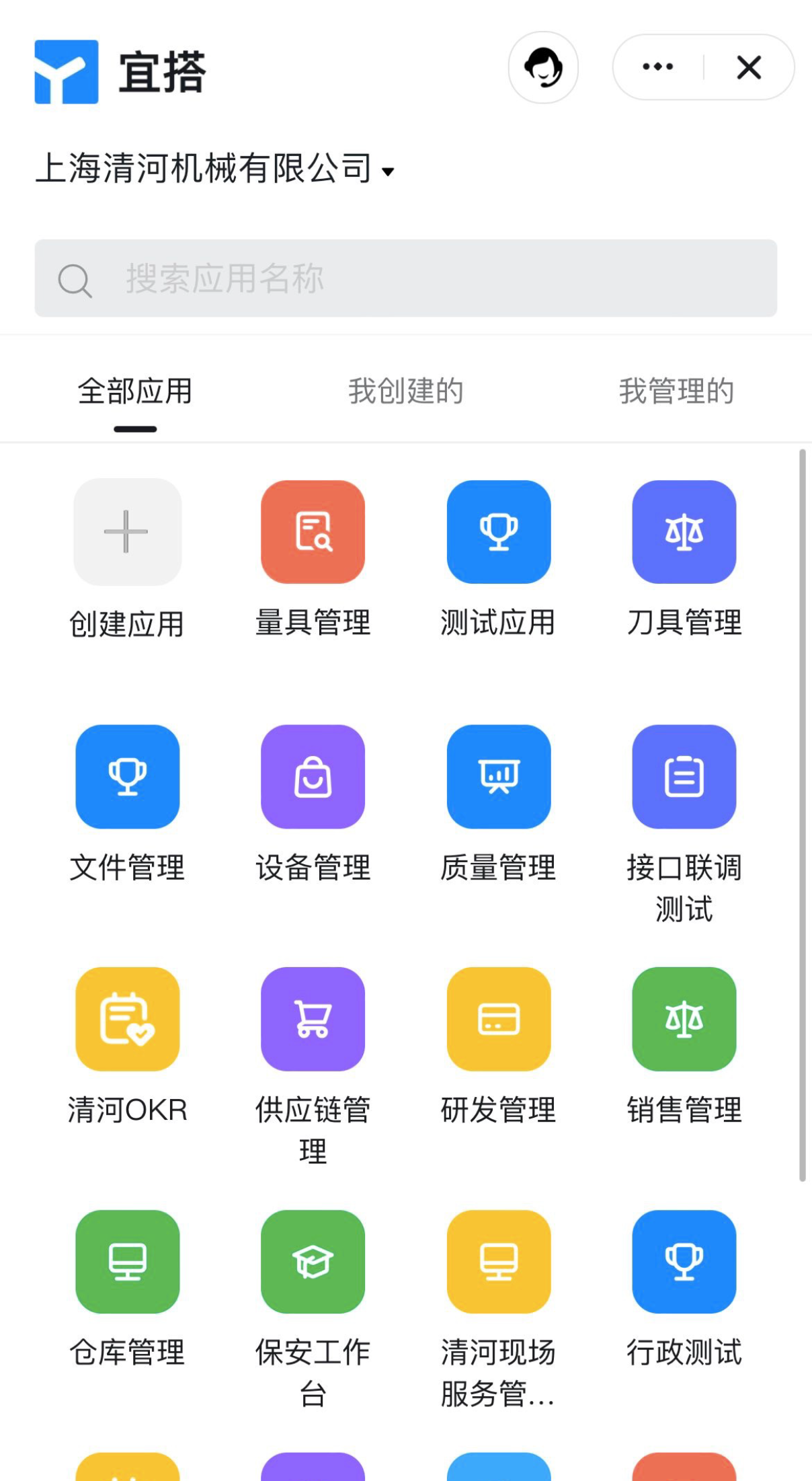Launch the 设备管理 app

313,777
